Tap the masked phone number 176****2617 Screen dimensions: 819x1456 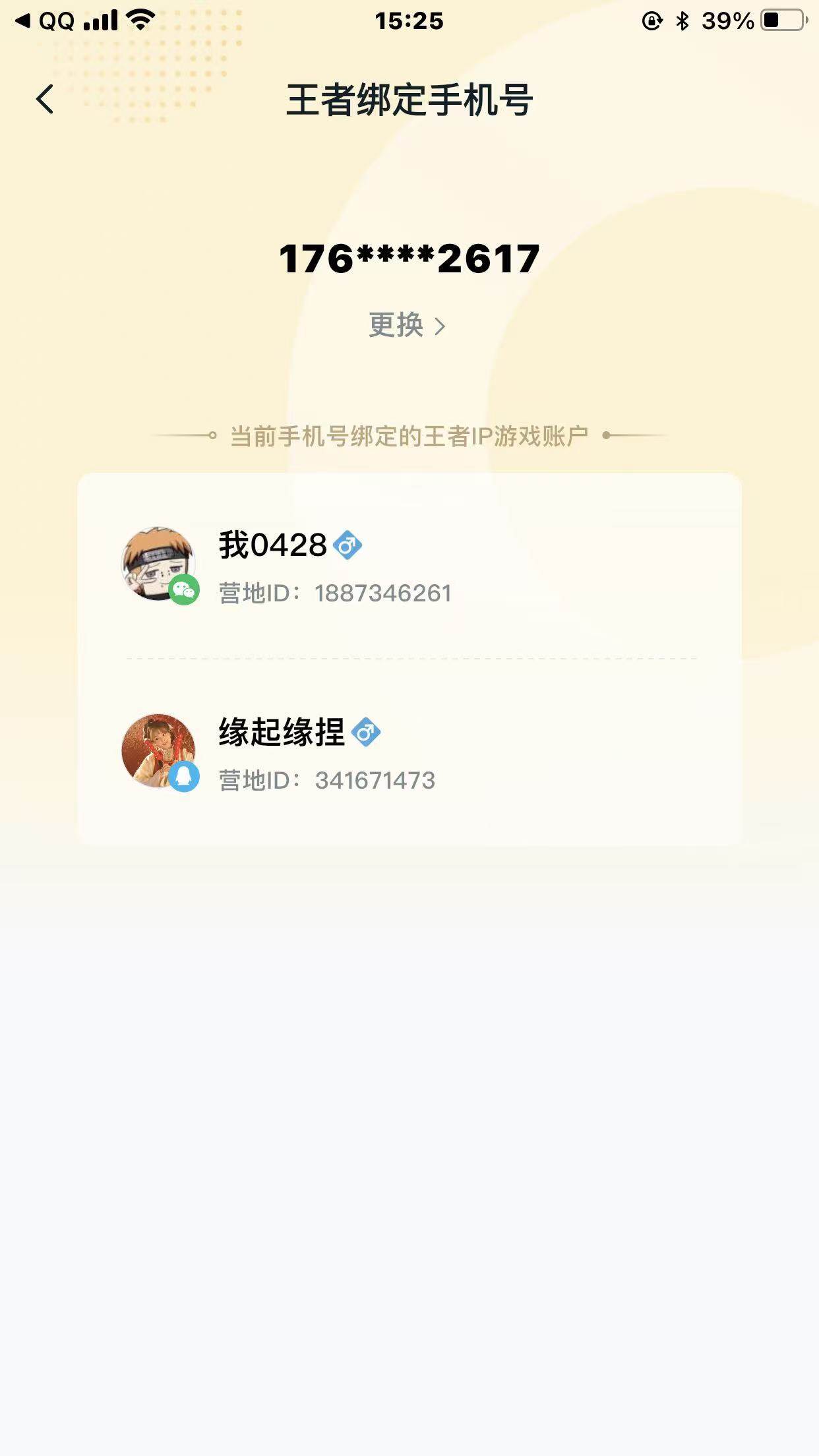pyautogui.click(x=408, y=258)
